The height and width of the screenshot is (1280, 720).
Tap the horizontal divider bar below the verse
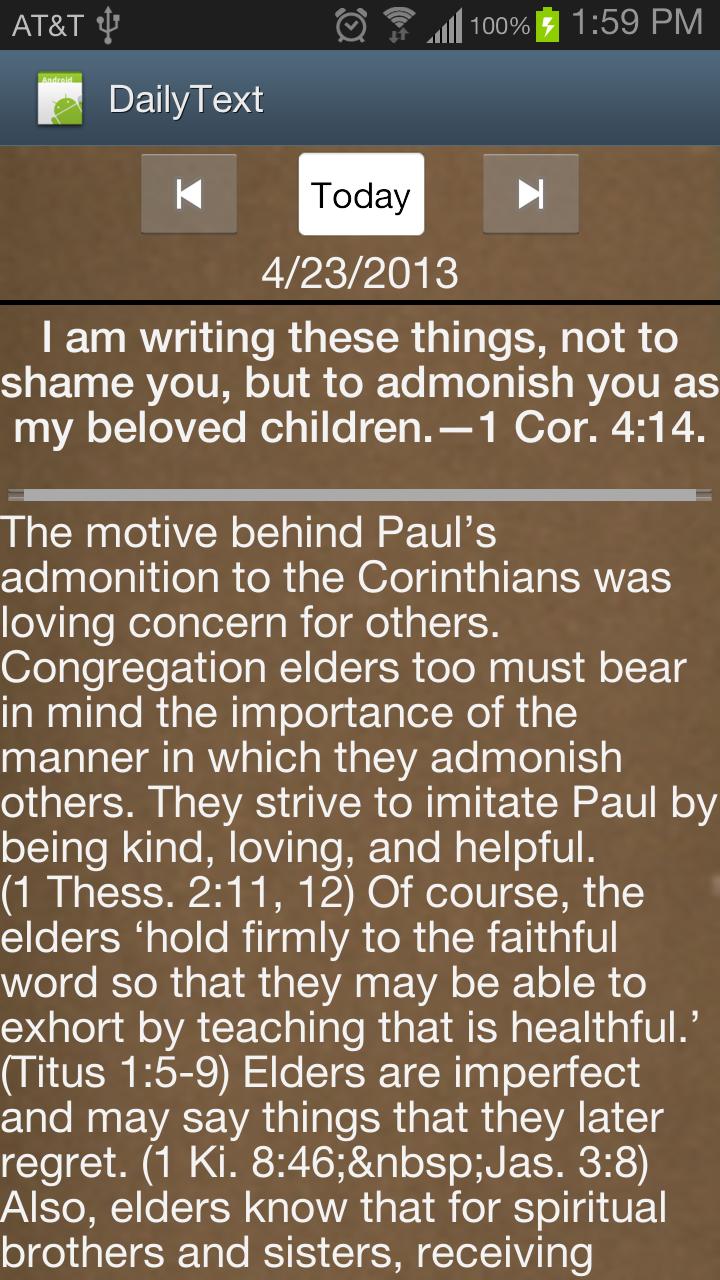click(360, 492)
